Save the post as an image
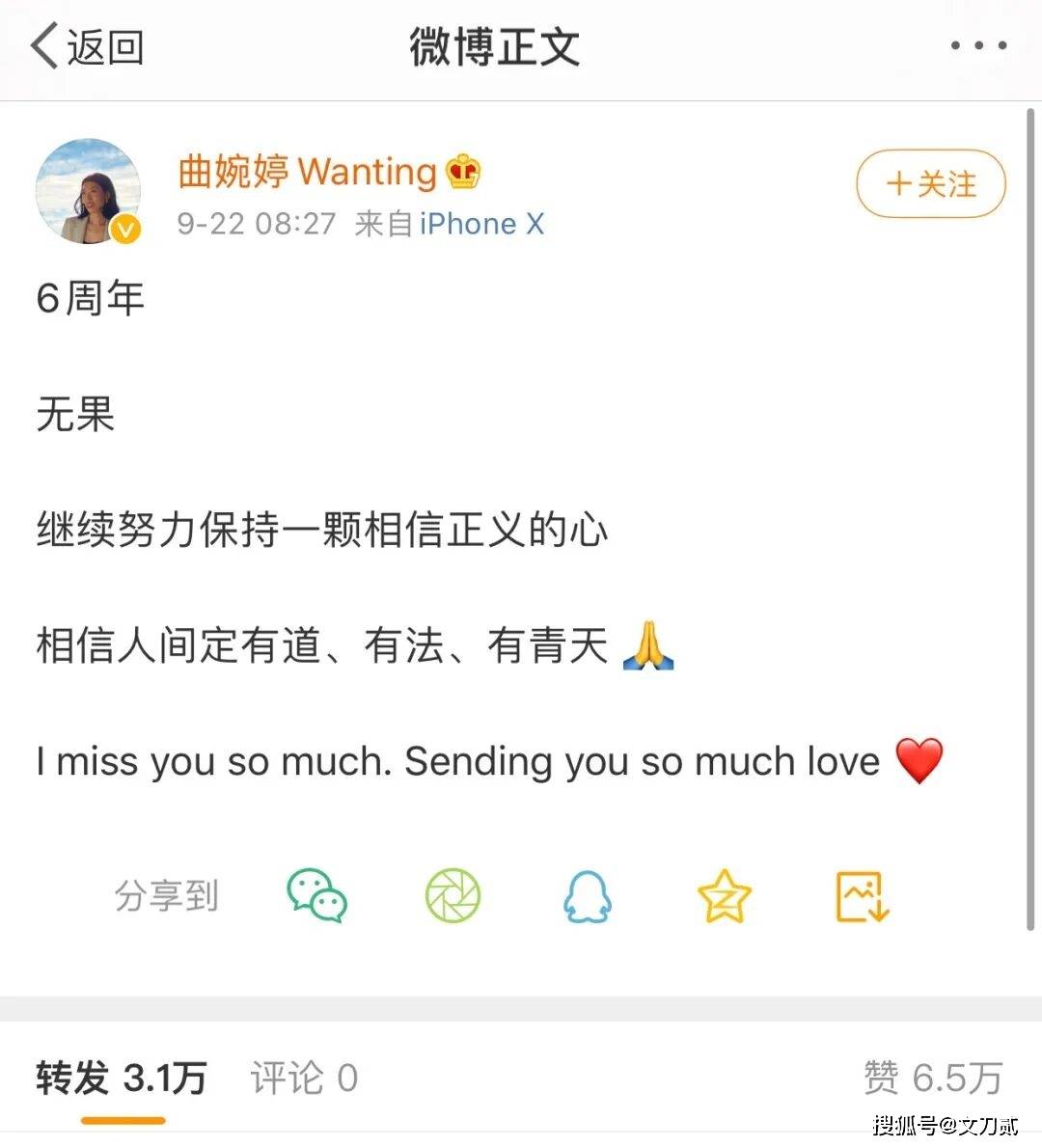The width and height of the screenshot is (1042, 1148). coord(861,896)
